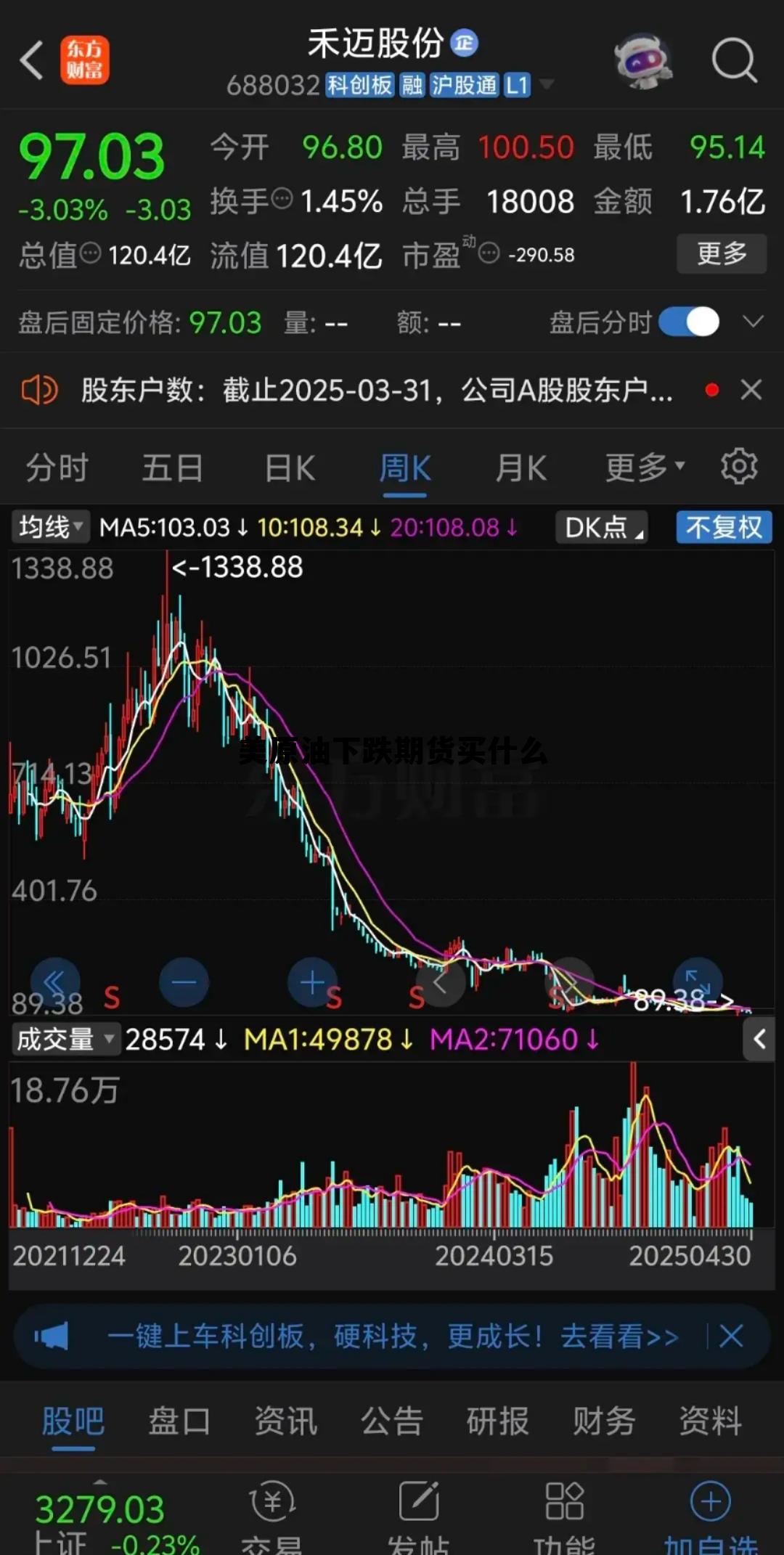The image size is (784, 1555).
Task: Toggle DK点 buy-sell signal points
Action: 601,528
